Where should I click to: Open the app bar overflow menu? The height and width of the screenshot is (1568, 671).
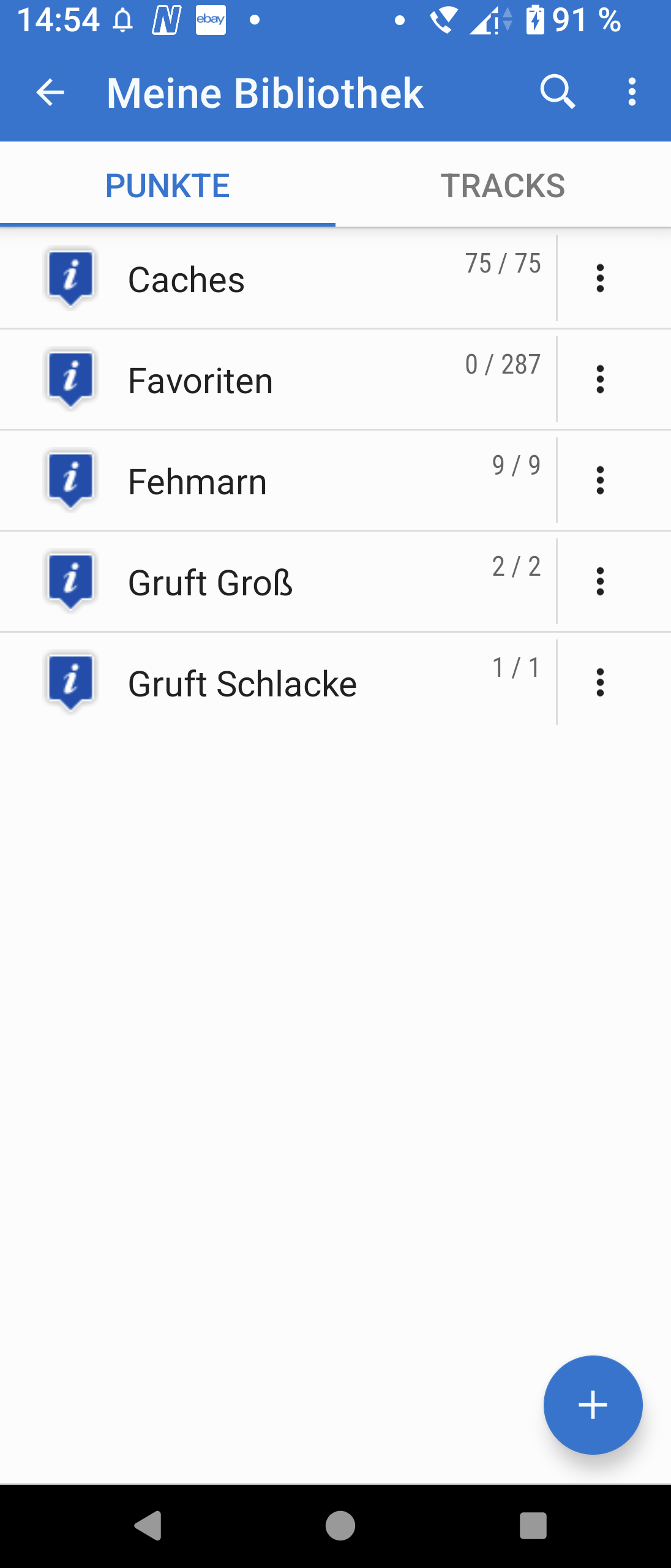[632, 92]
